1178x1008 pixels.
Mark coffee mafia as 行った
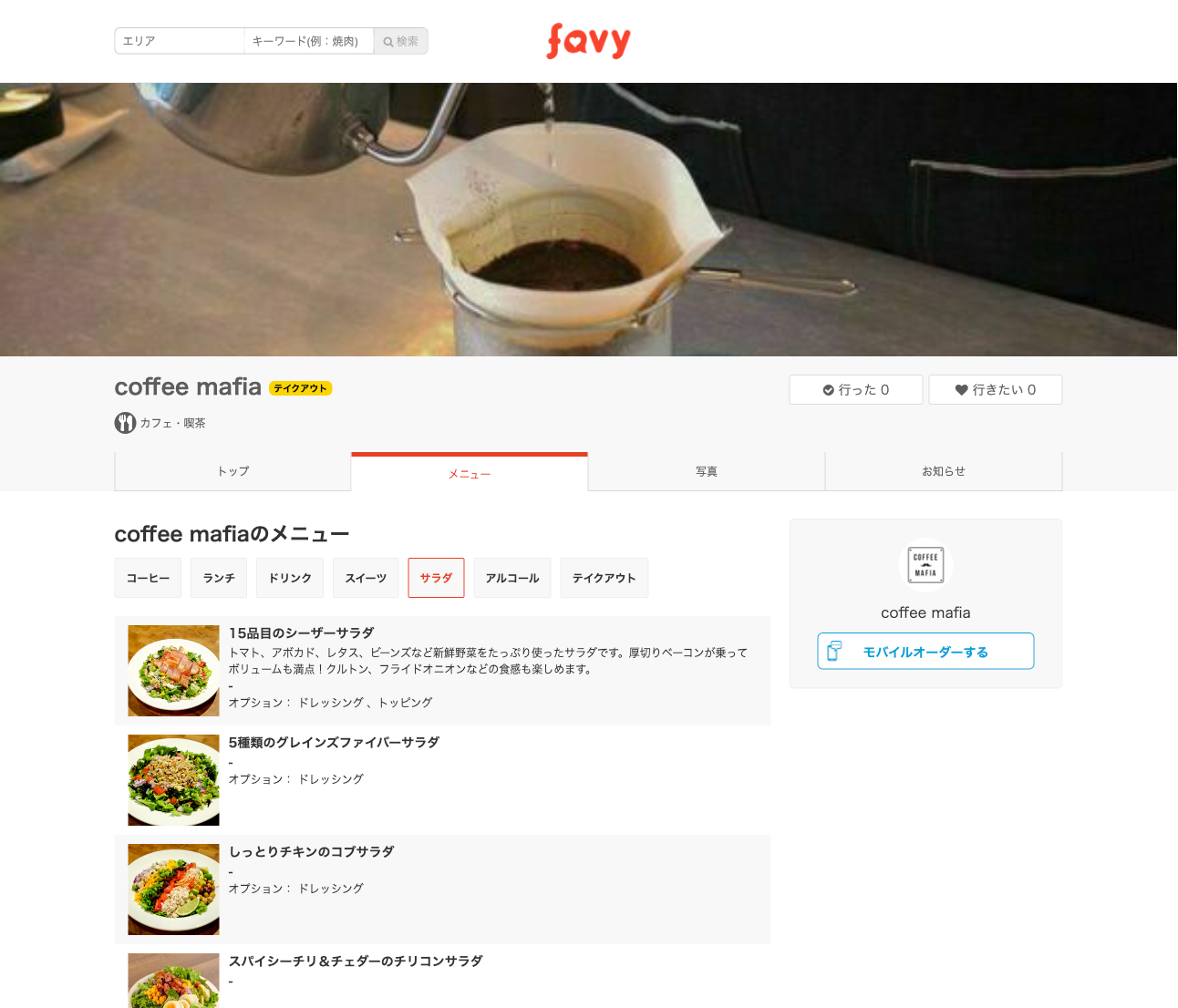(x=855, y=389)
